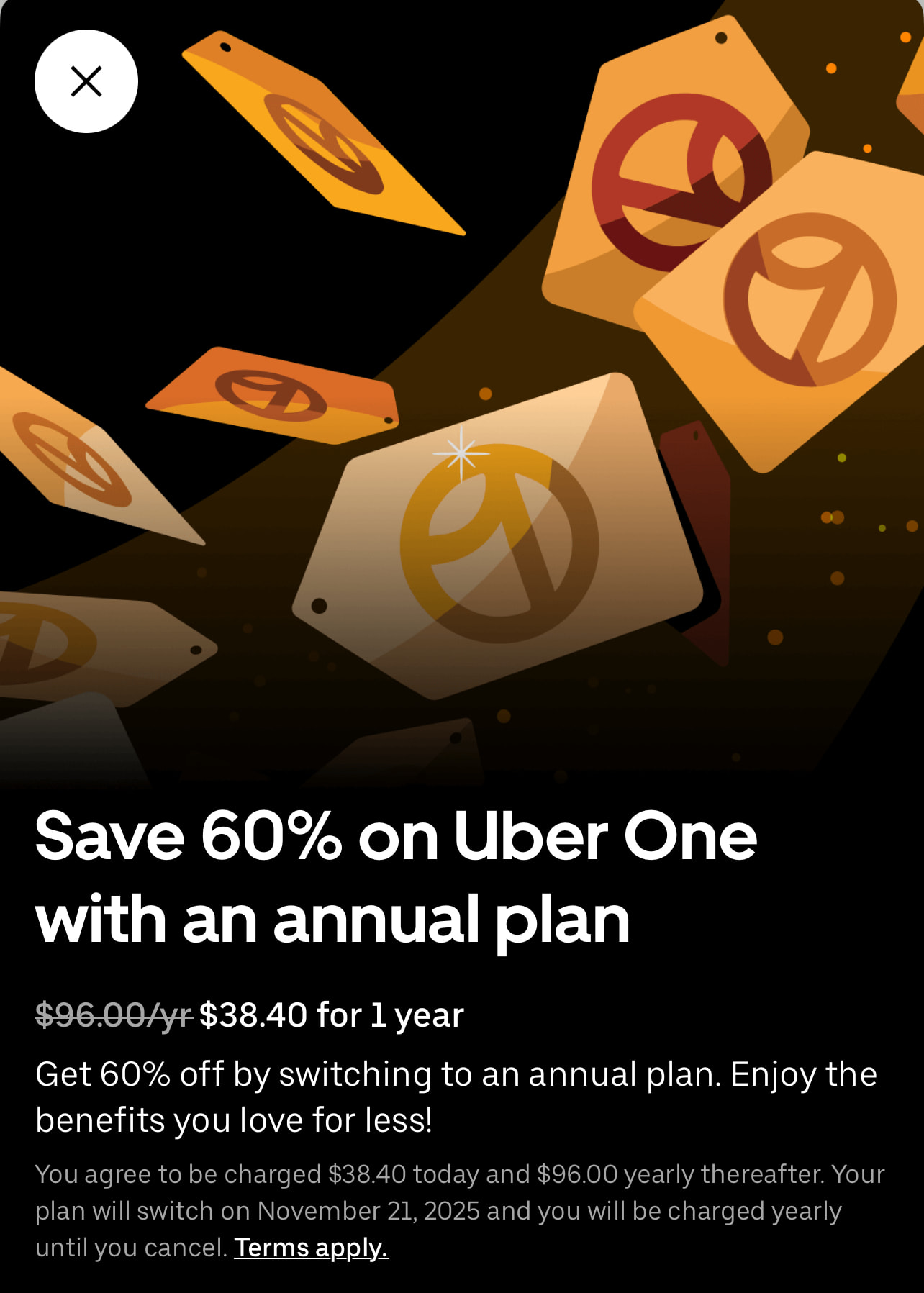Open the Terms apply link
This screenshot has width=924, height=1293.
point(311,1247)
